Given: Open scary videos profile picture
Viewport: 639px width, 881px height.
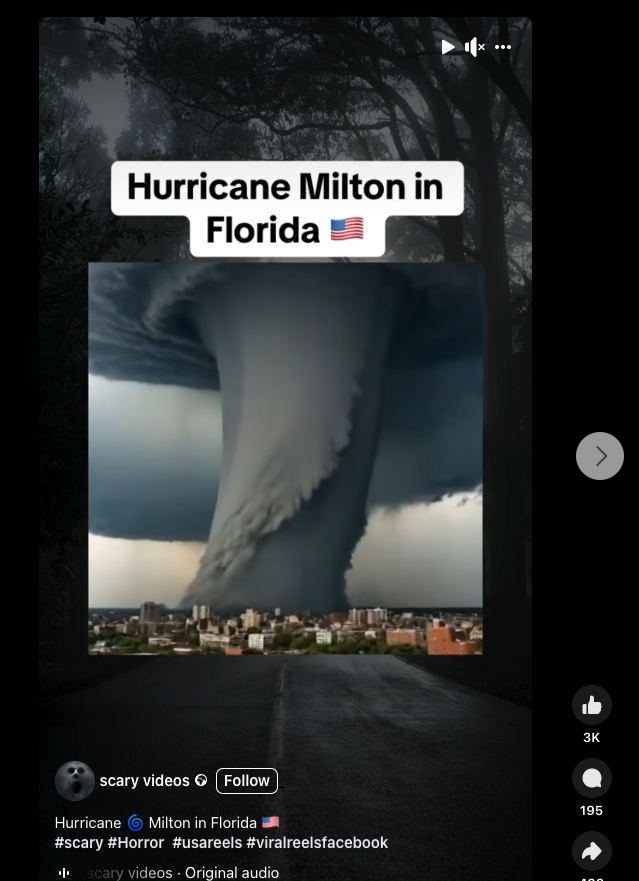Looking at the screenshot, I should click(x=75, y=781).
